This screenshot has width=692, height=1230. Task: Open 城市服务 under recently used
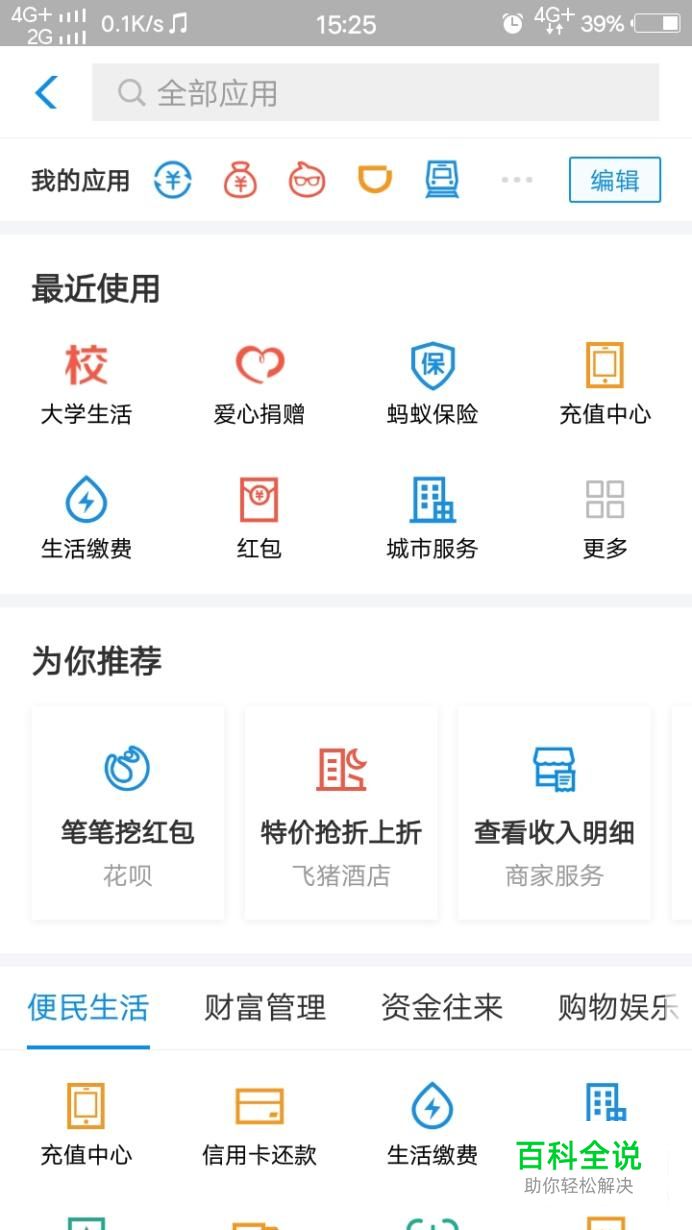pos(432,519)
